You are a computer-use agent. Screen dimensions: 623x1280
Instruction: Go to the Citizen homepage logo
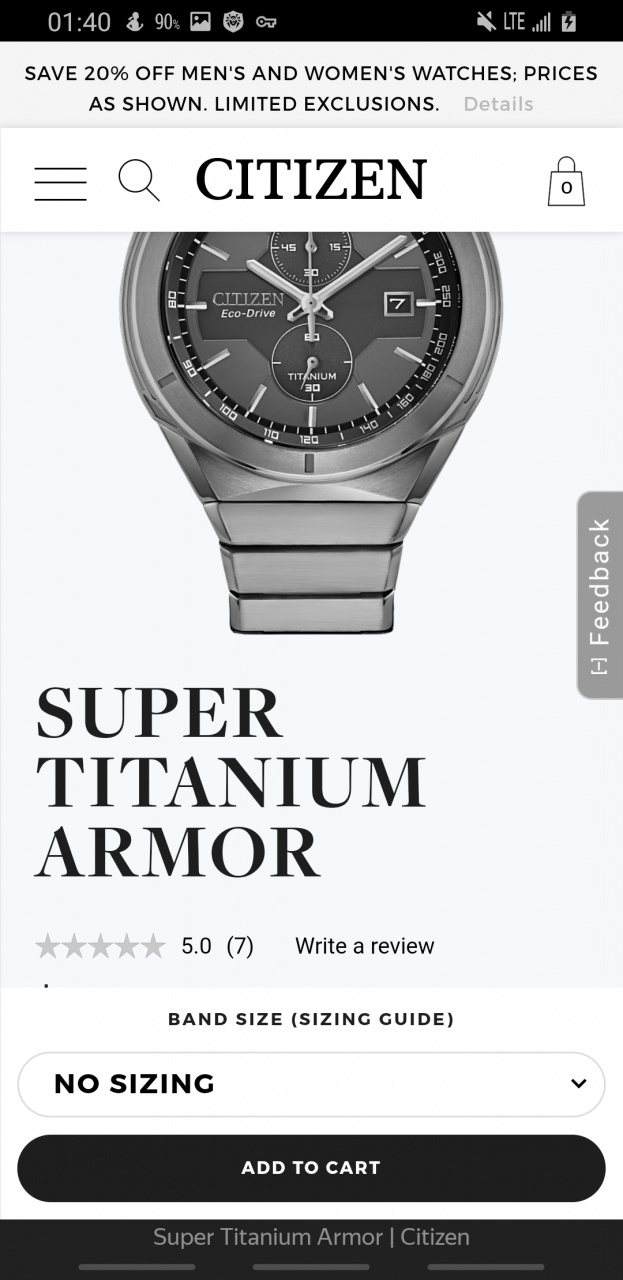[x=311, y=180]
